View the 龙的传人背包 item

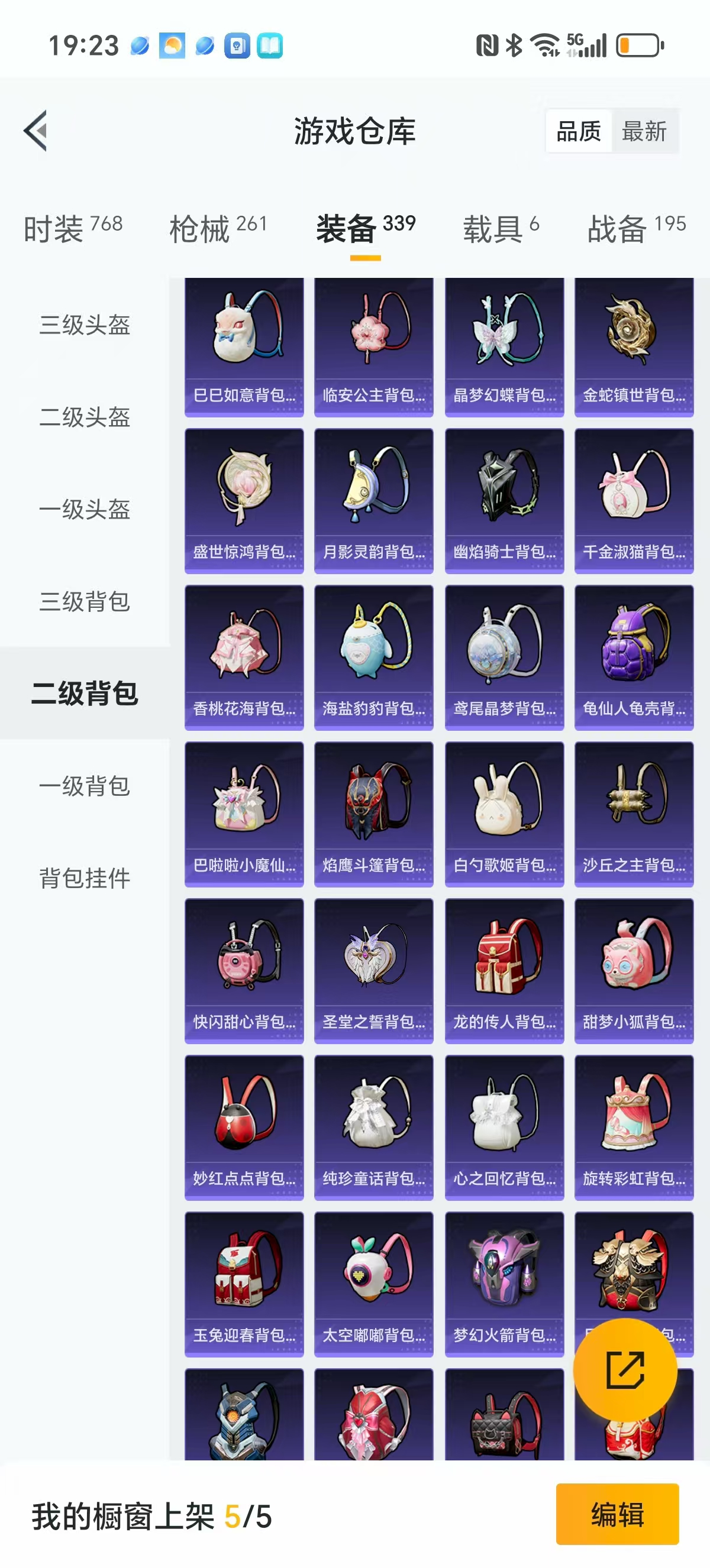(504, 971)
